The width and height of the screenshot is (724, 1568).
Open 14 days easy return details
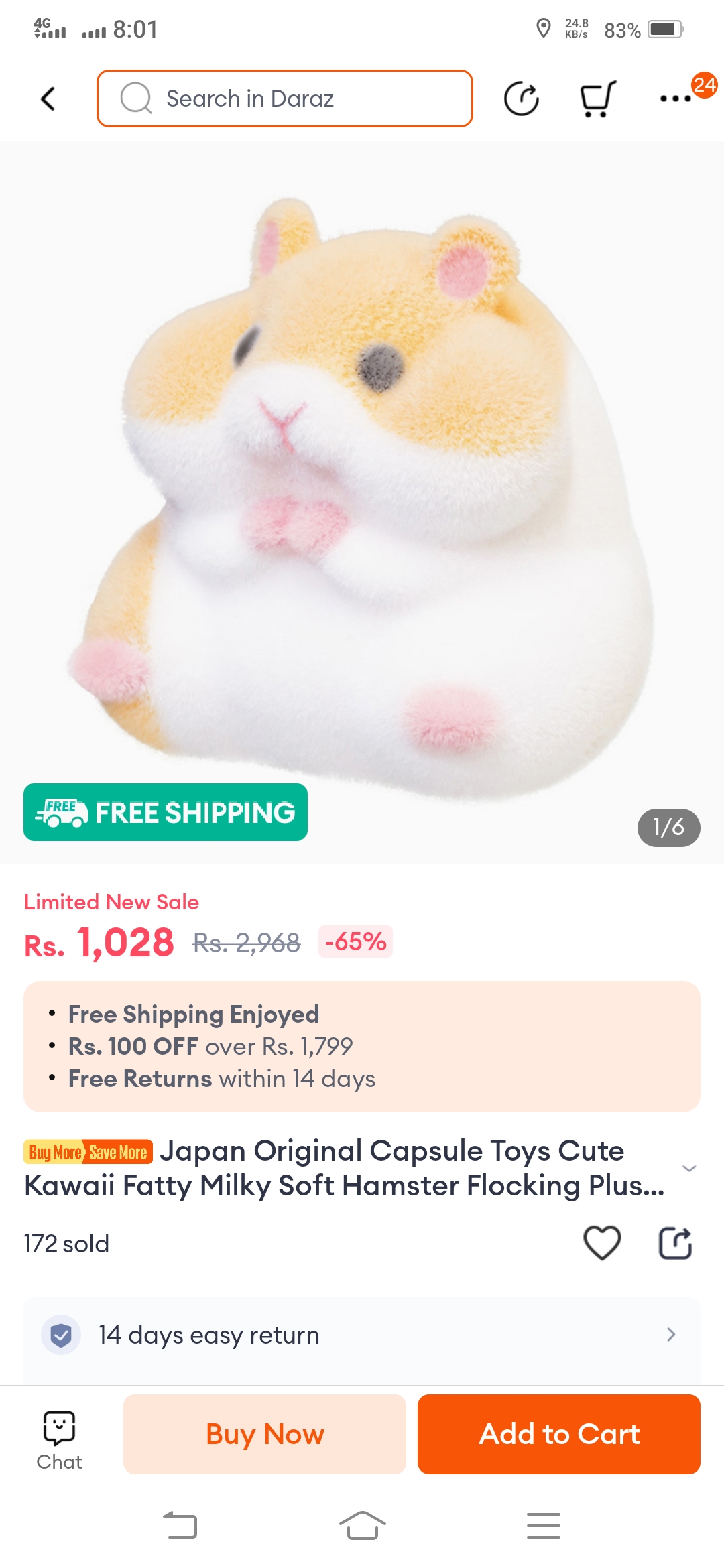[362, 1335]
